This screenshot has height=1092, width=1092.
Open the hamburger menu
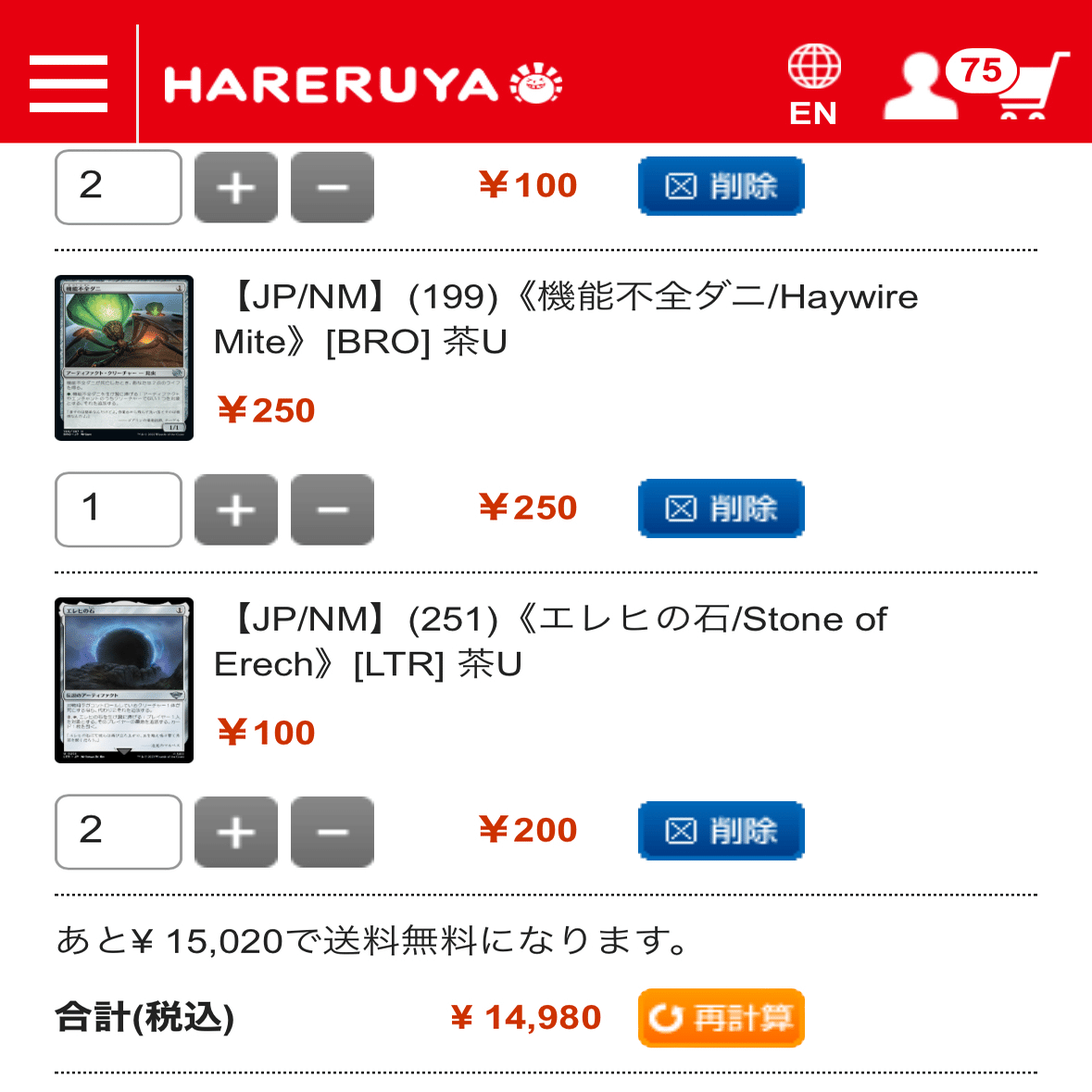coord(69,83)
